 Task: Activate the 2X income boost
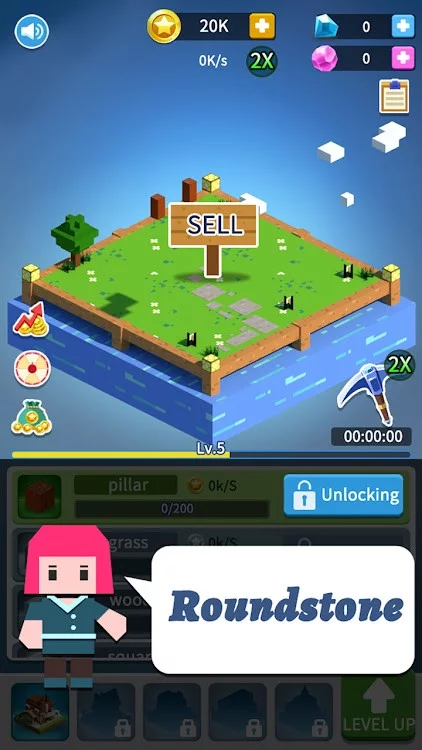[x=262, y=61]
